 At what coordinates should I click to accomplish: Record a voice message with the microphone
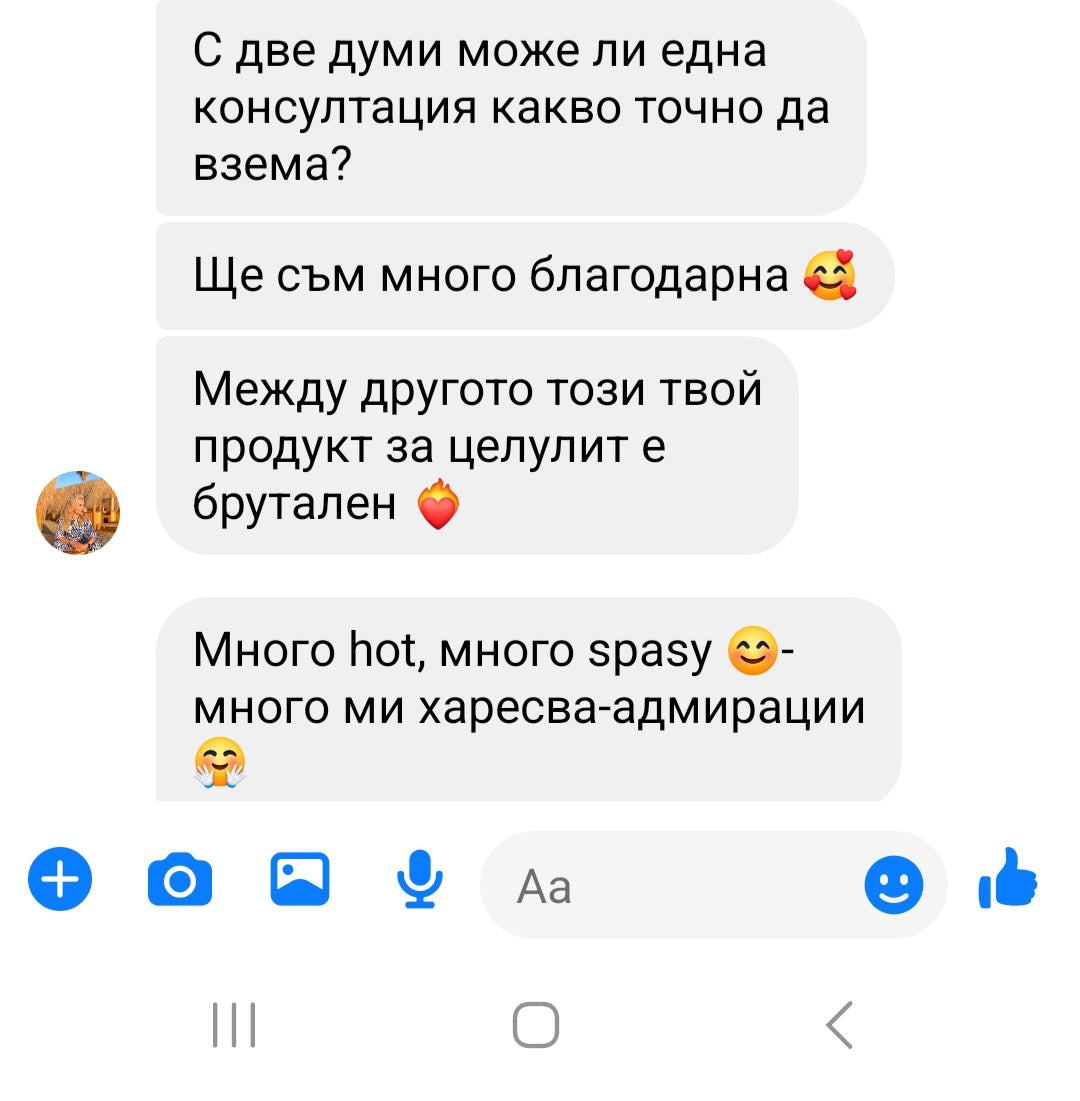pyautogui.click(x=419, y=879)
